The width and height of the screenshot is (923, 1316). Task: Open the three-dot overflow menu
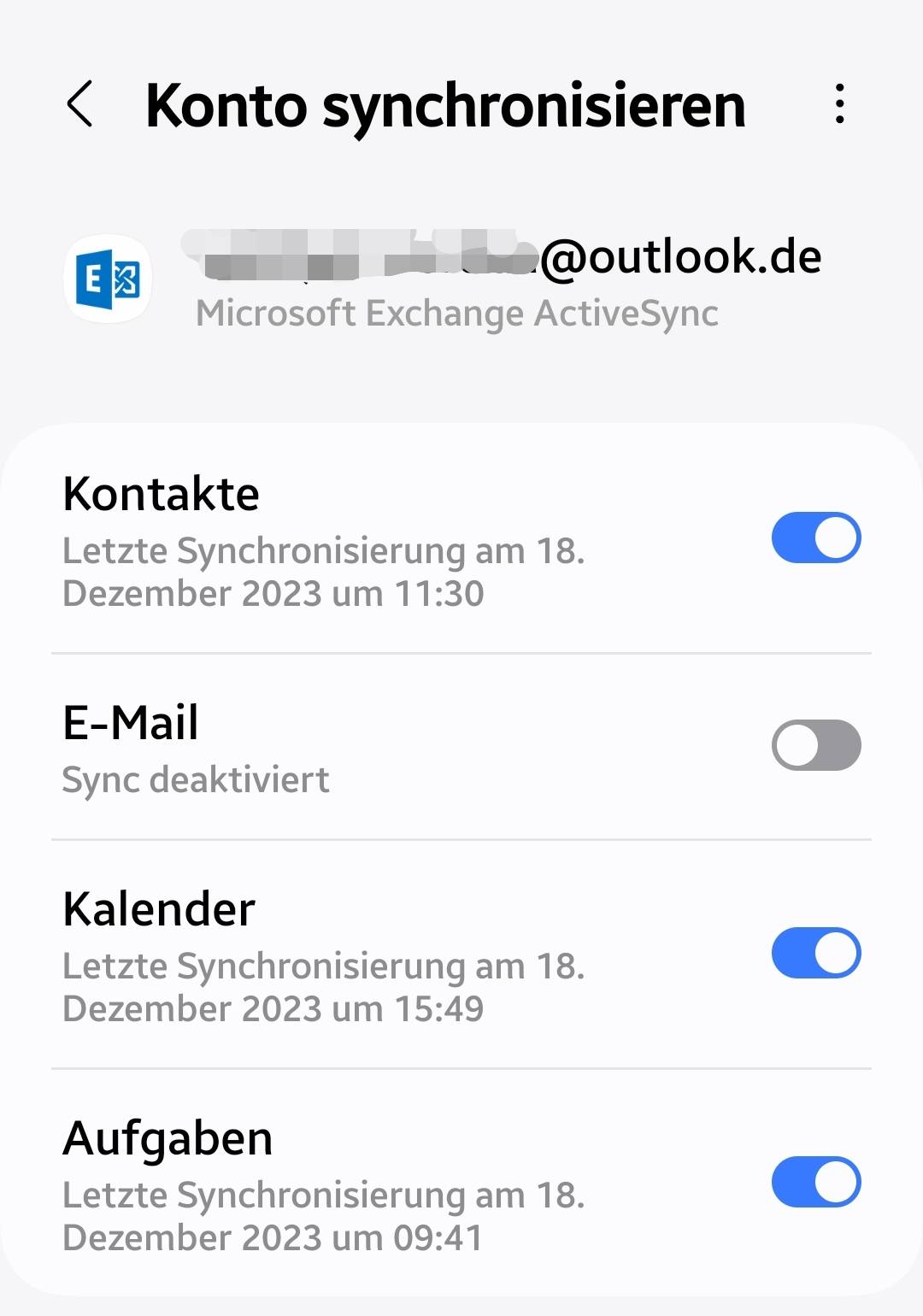coord(840,104)
